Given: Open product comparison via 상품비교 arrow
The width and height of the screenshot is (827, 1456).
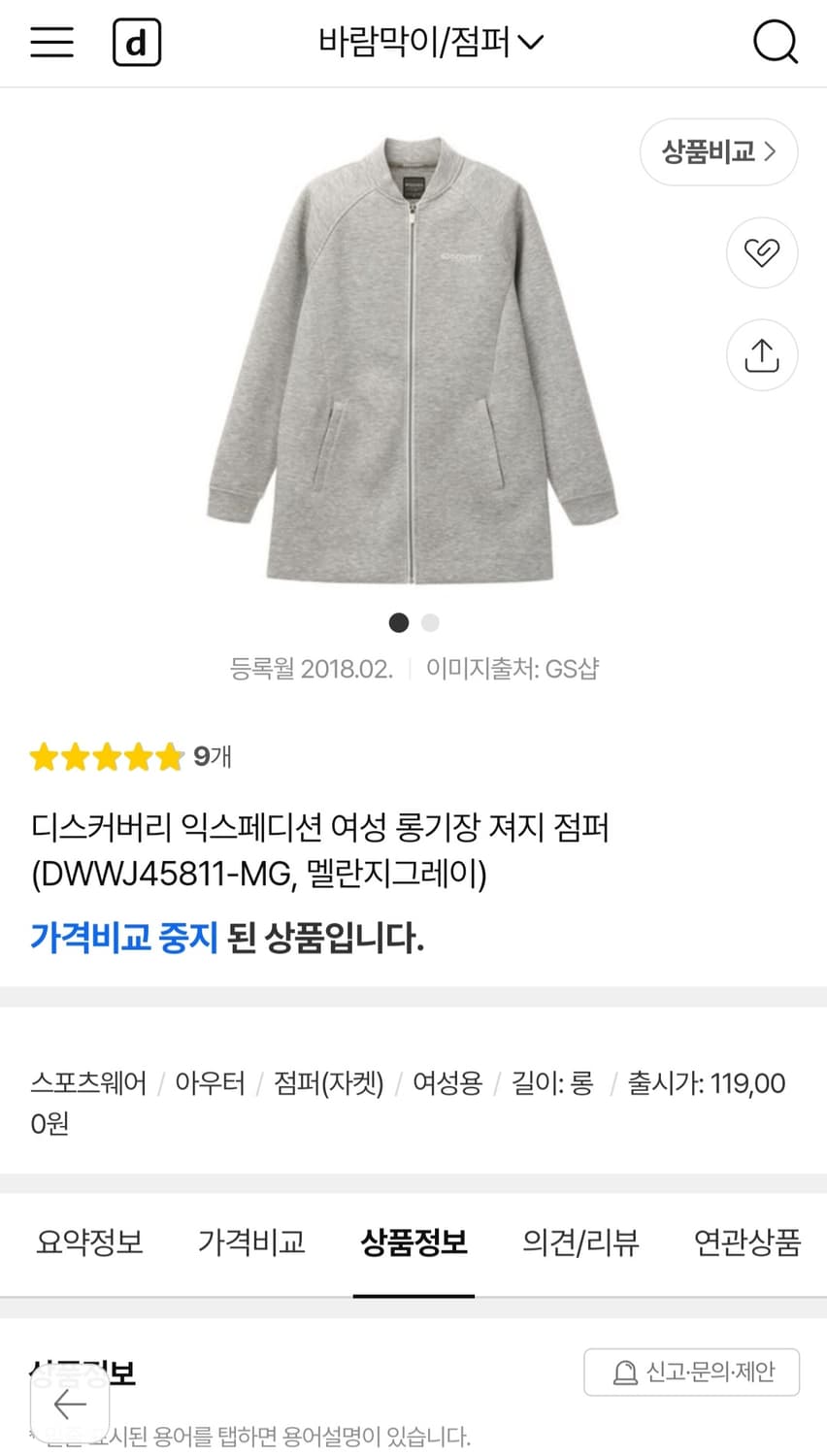Looking at the screenshot, I should point(718,152).
